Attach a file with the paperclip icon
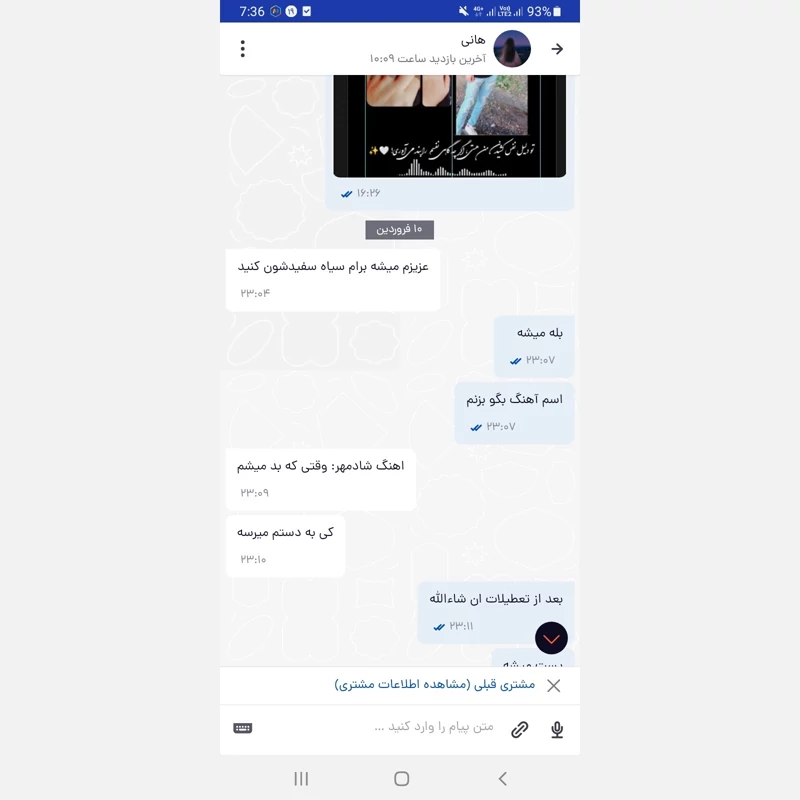The width and height of the screenshot is (800, 800). [x=519, y=729]
